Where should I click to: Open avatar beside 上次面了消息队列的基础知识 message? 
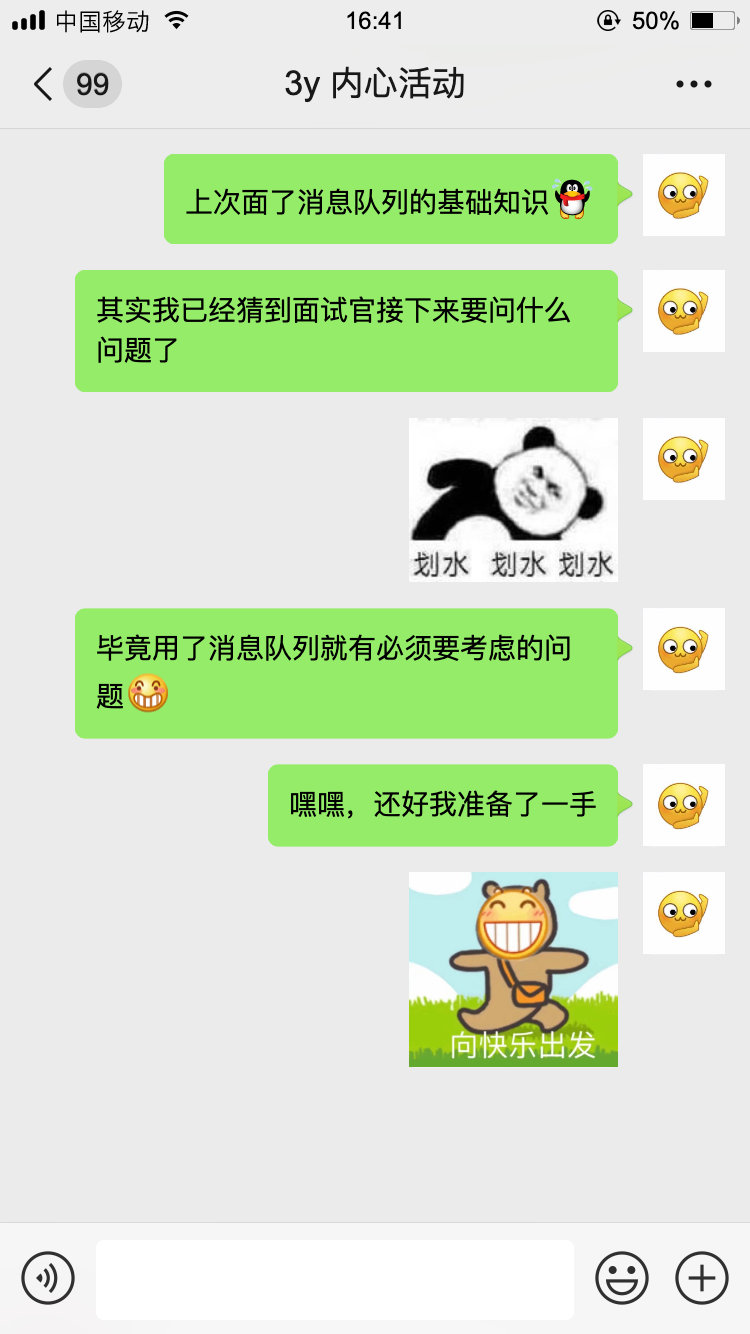(683, 195)
